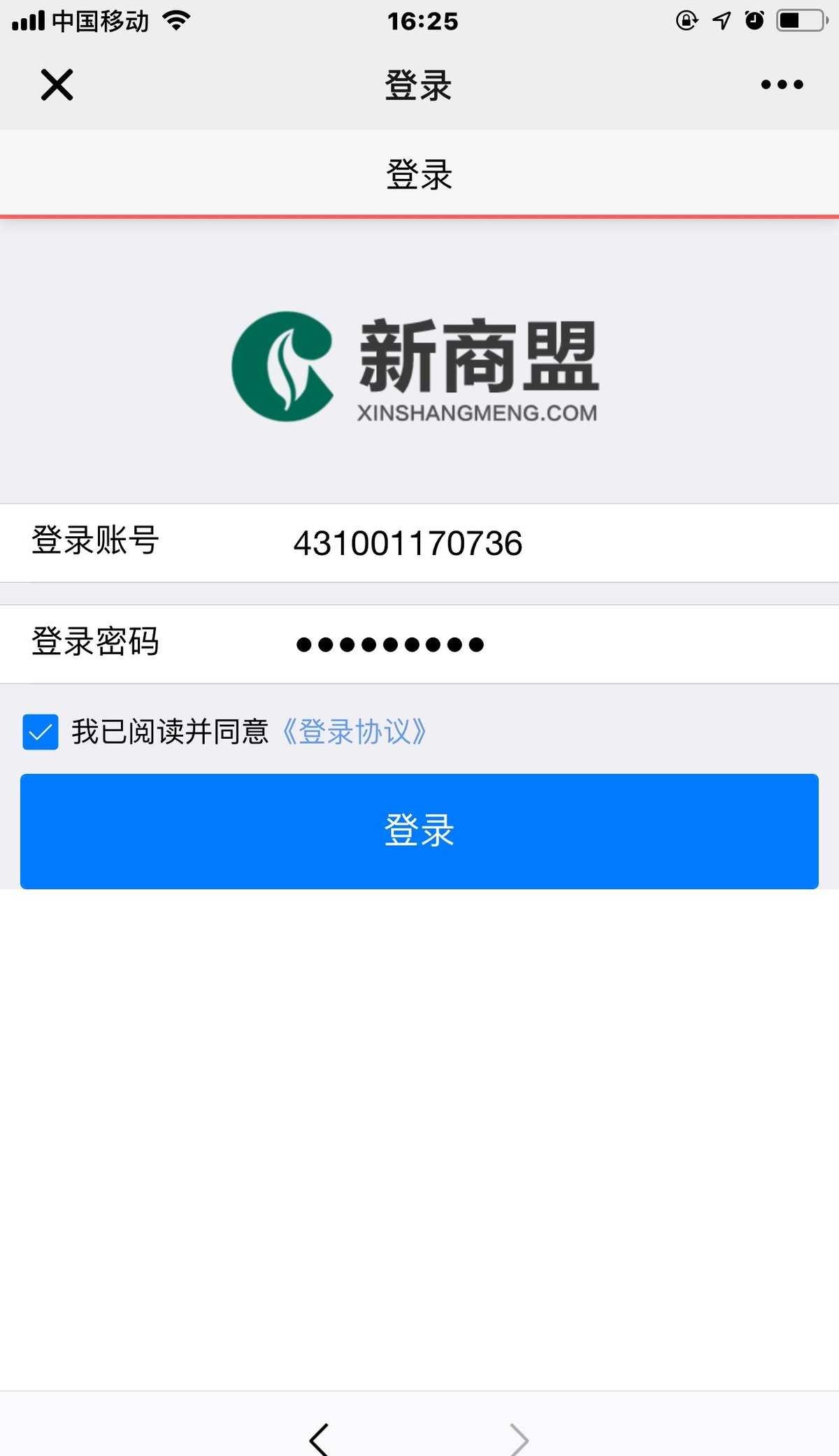Screen dimensions: 839x1456
Task: Open the three-dot overflow menu
Action: coord(782,85)
